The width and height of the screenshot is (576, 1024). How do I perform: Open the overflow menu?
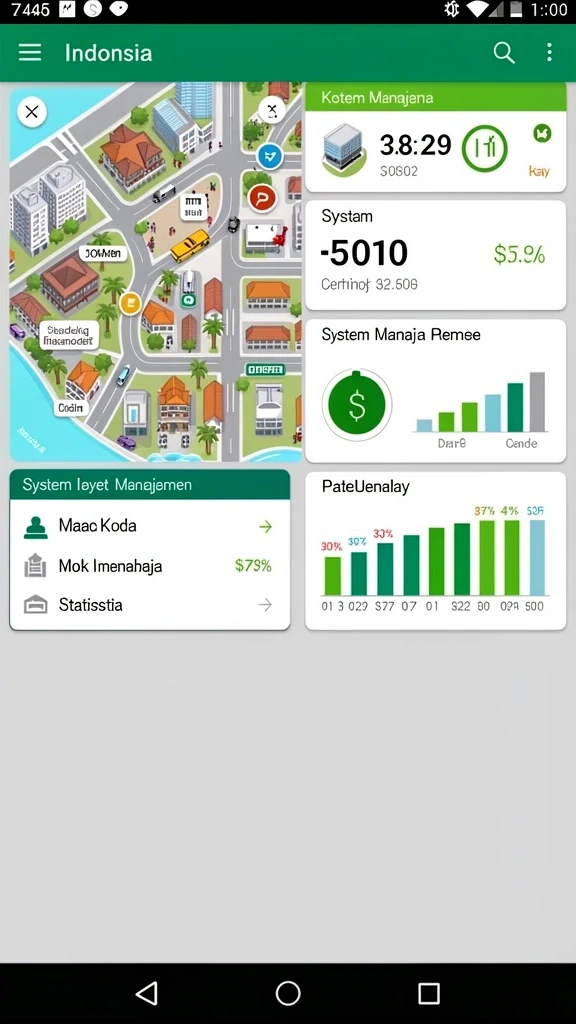pyautogui.click(x=549, y=53)
